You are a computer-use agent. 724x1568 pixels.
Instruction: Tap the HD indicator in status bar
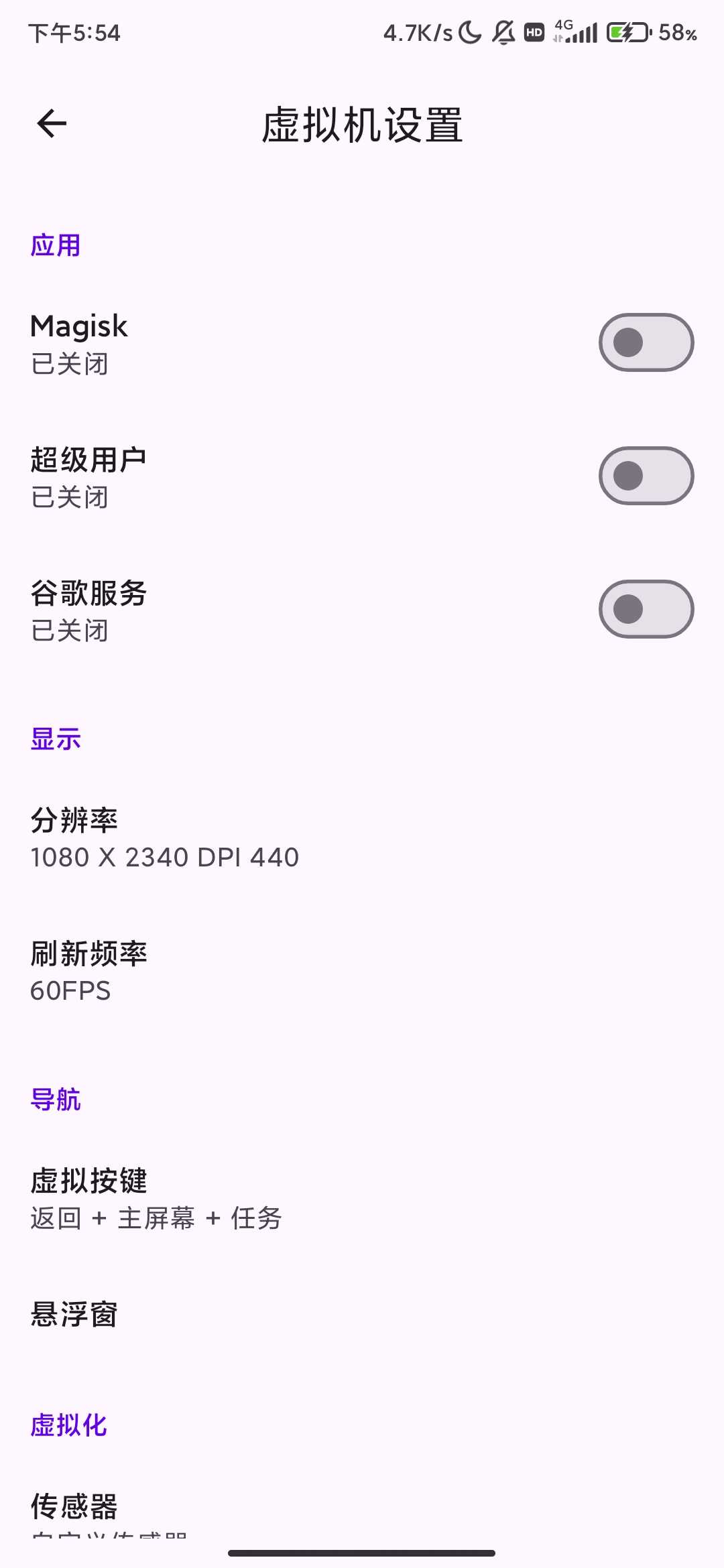(533, 33)
